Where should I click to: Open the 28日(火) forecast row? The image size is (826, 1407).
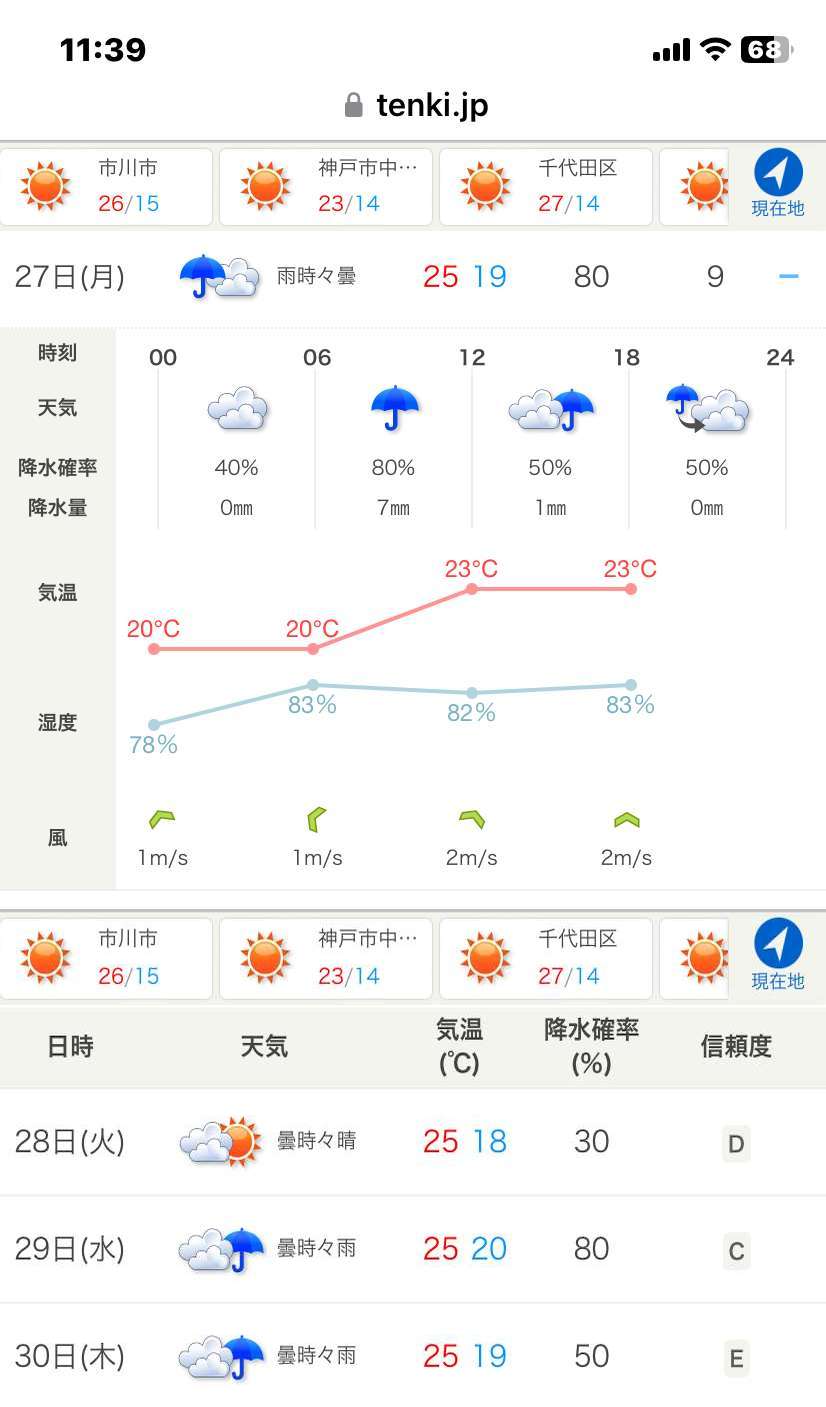pos(413,1142)
